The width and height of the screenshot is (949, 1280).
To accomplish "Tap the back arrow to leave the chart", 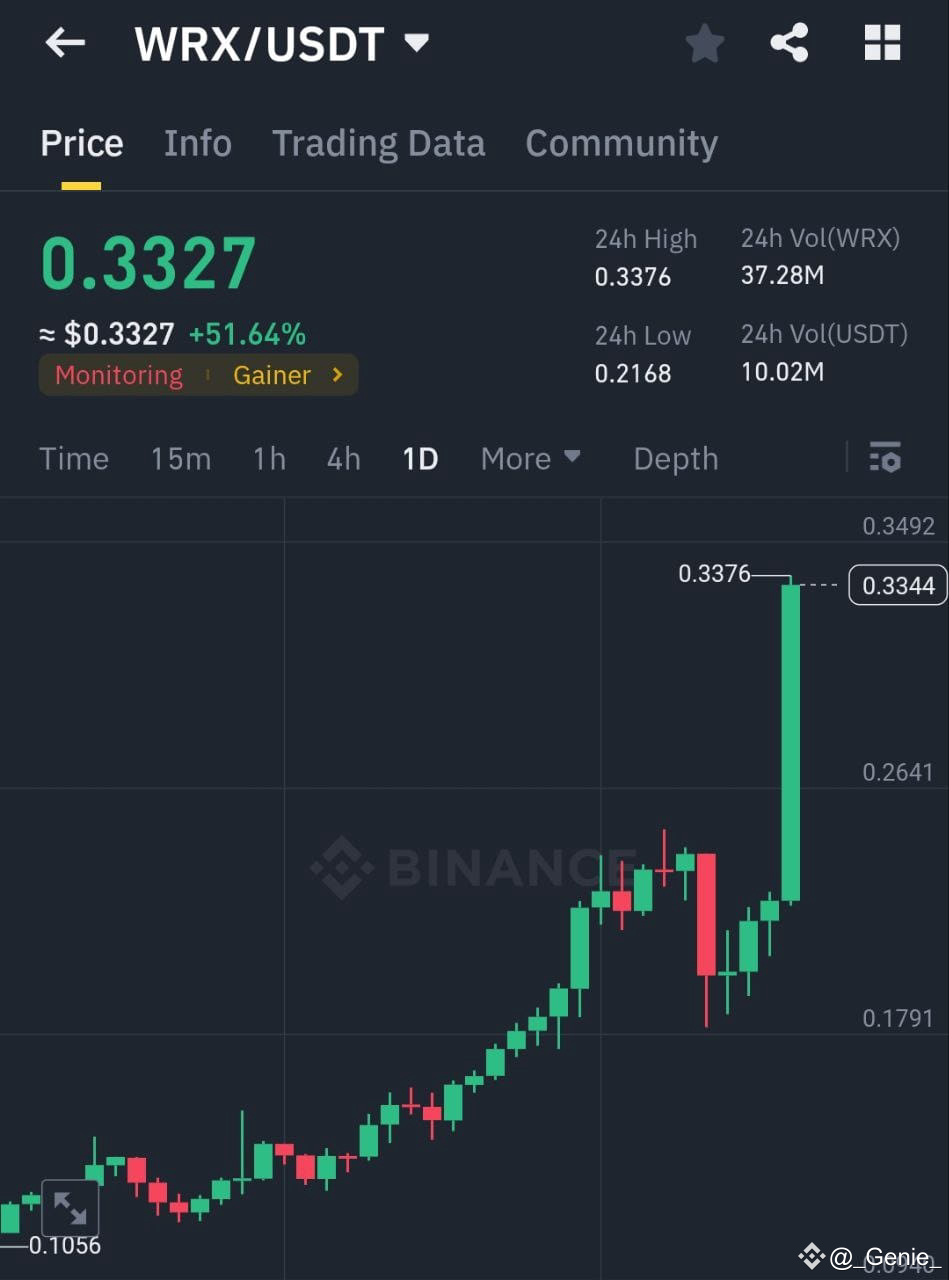I will 64,42.
